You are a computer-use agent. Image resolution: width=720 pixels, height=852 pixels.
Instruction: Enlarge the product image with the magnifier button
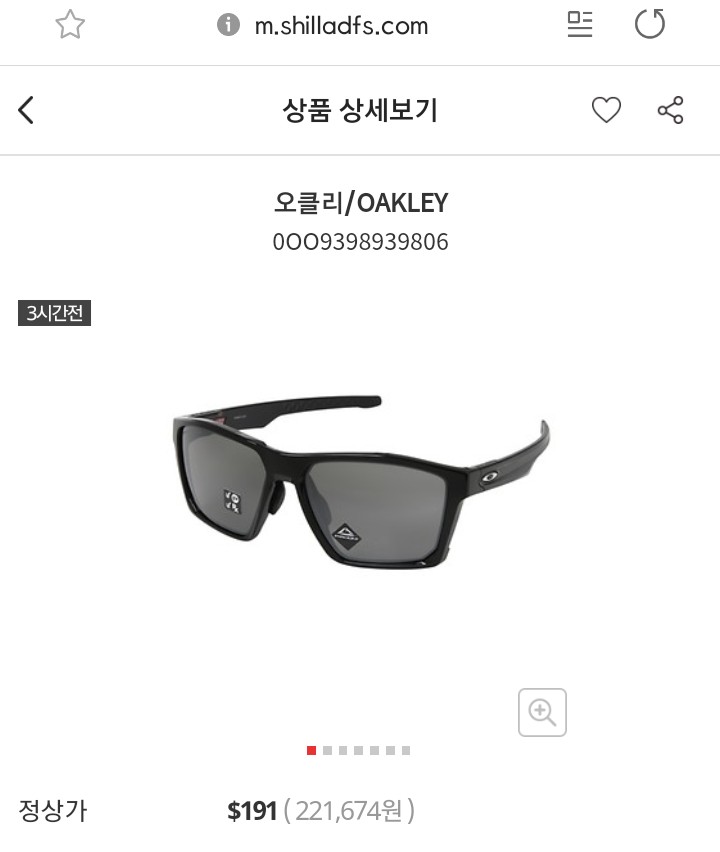pyautogui.click(x=542, y=712)
